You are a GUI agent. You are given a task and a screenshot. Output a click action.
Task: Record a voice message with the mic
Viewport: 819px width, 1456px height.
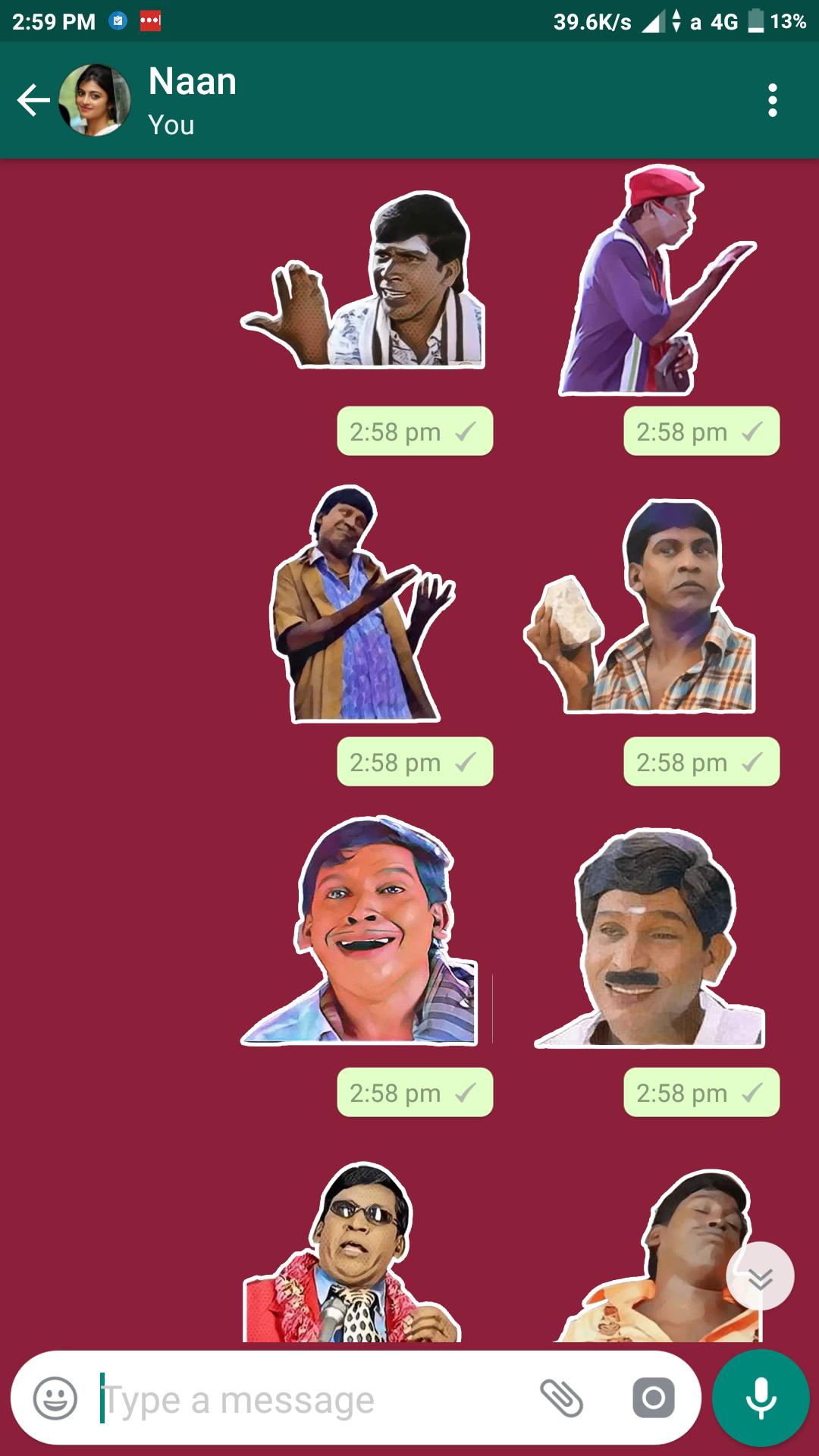[761, 1398]
